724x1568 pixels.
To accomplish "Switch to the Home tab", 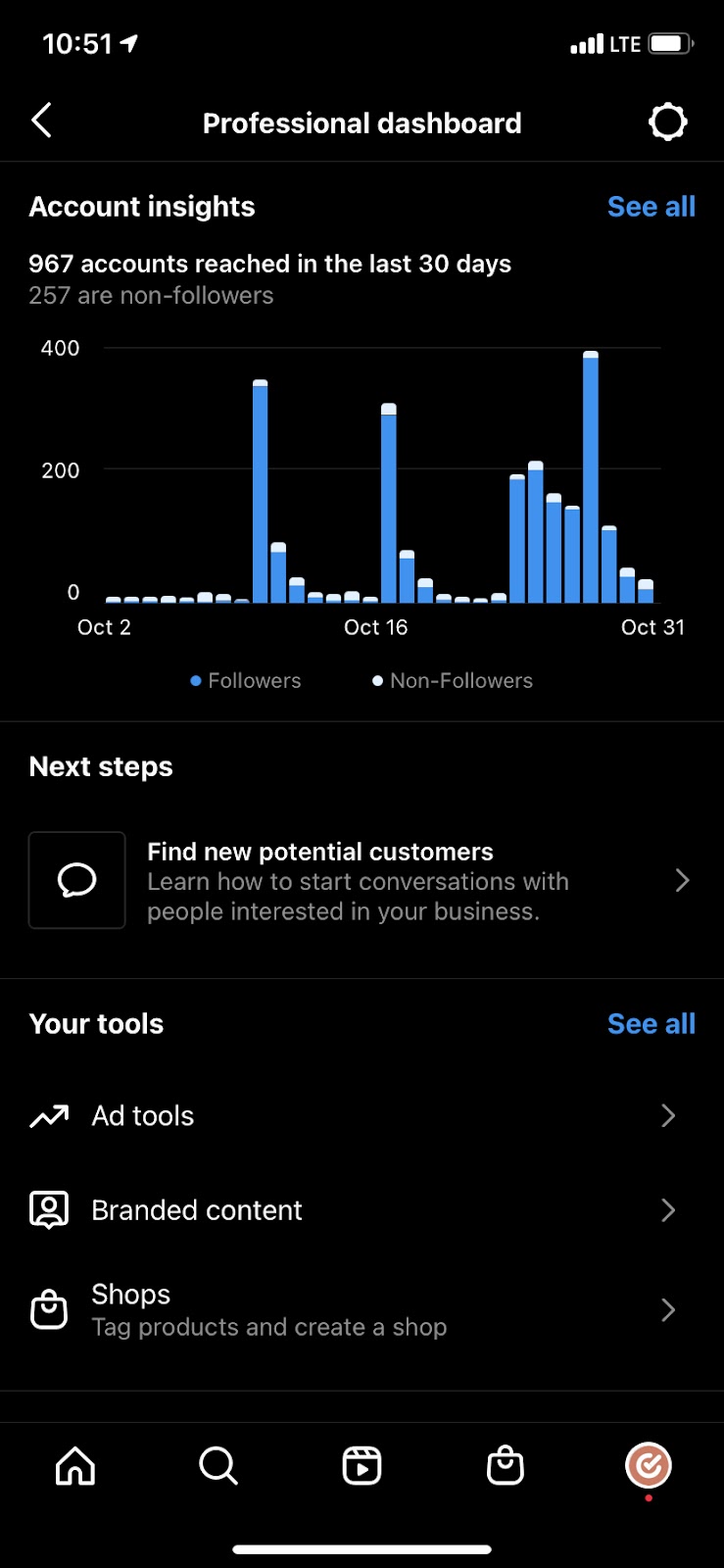I will coord(75,1466).
